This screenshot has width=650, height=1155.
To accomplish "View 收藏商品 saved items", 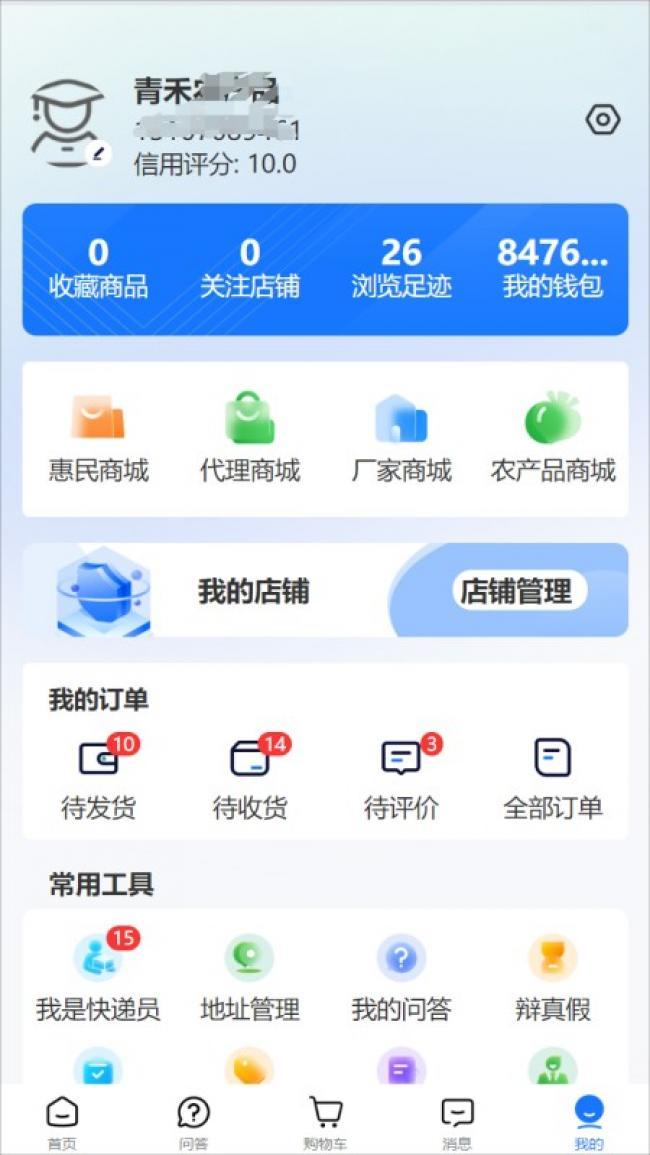I will pos(98,269).
